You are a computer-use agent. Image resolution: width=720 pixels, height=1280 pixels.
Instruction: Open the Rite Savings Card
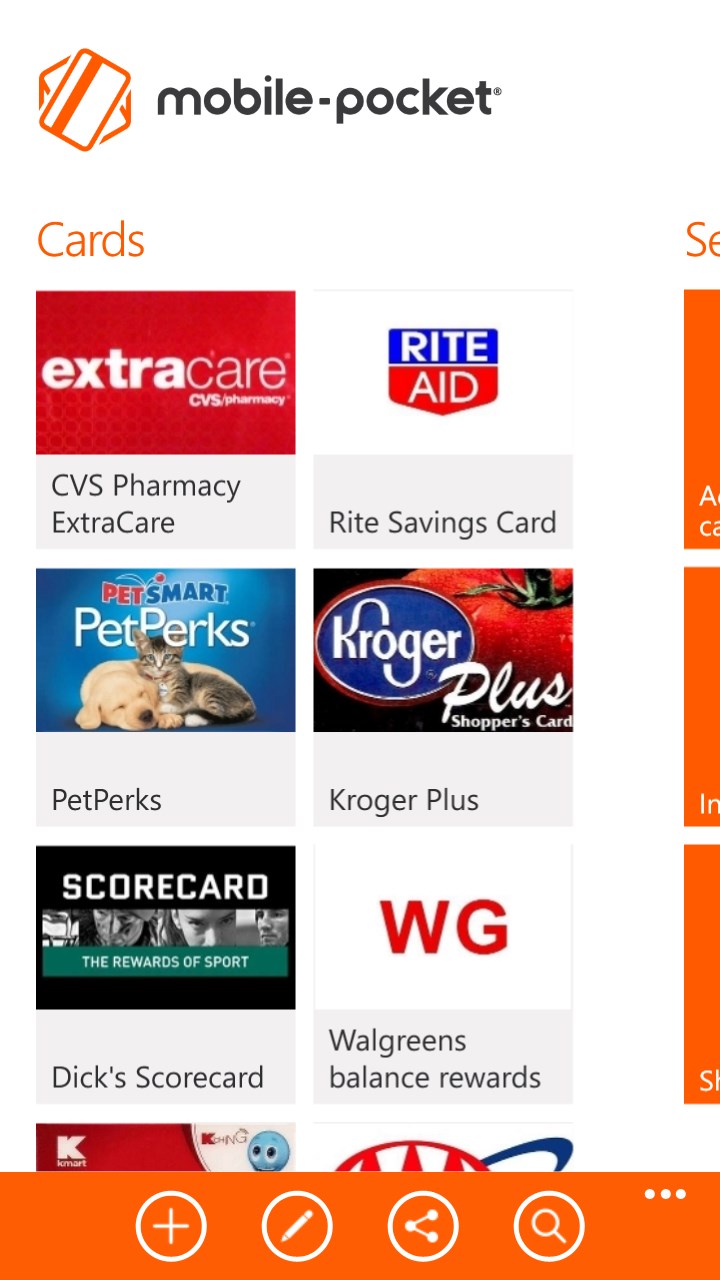pyautogui.click(x=443, y=419)
